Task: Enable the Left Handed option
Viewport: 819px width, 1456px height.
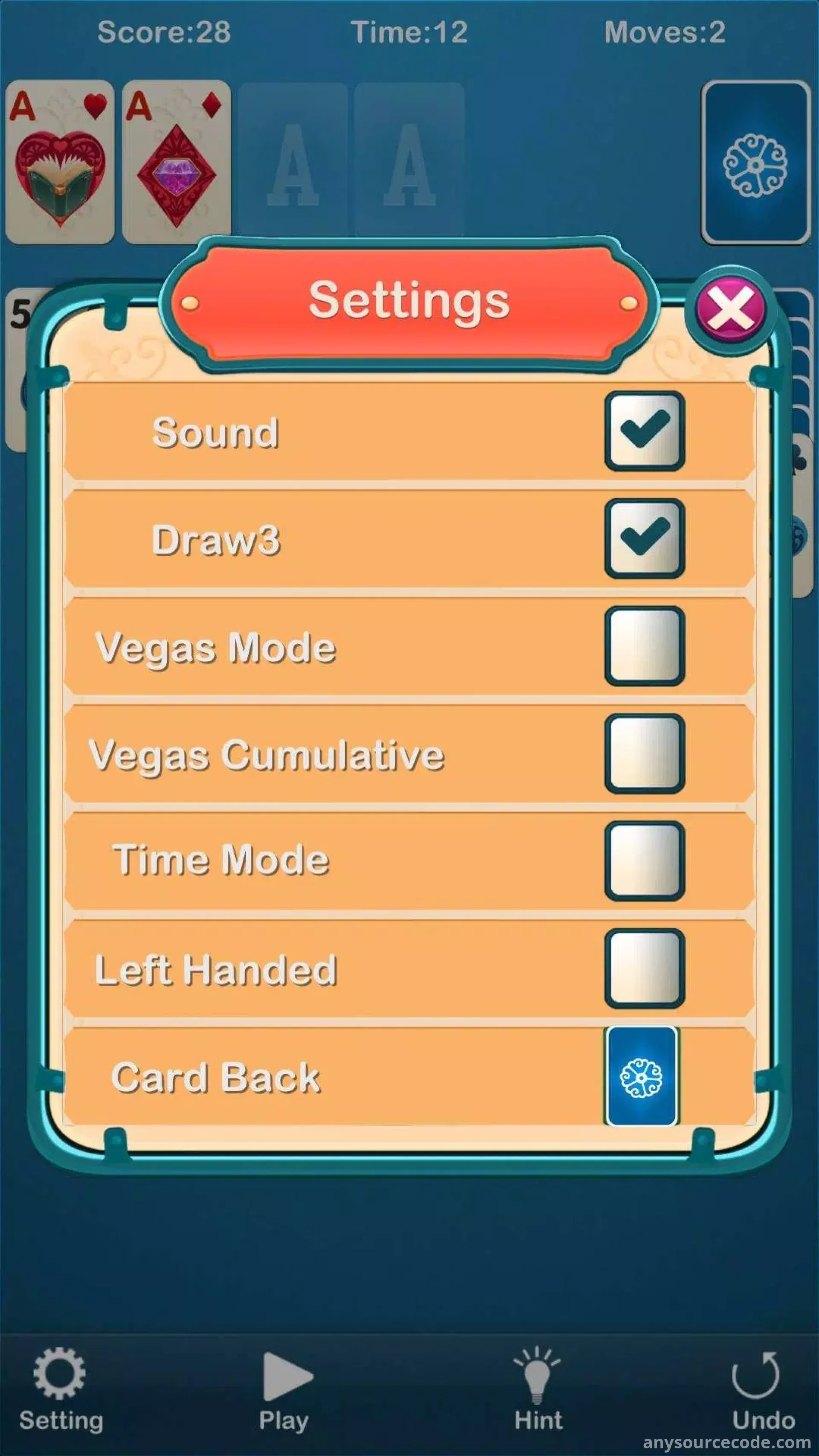Action: (x=645, y=968)
